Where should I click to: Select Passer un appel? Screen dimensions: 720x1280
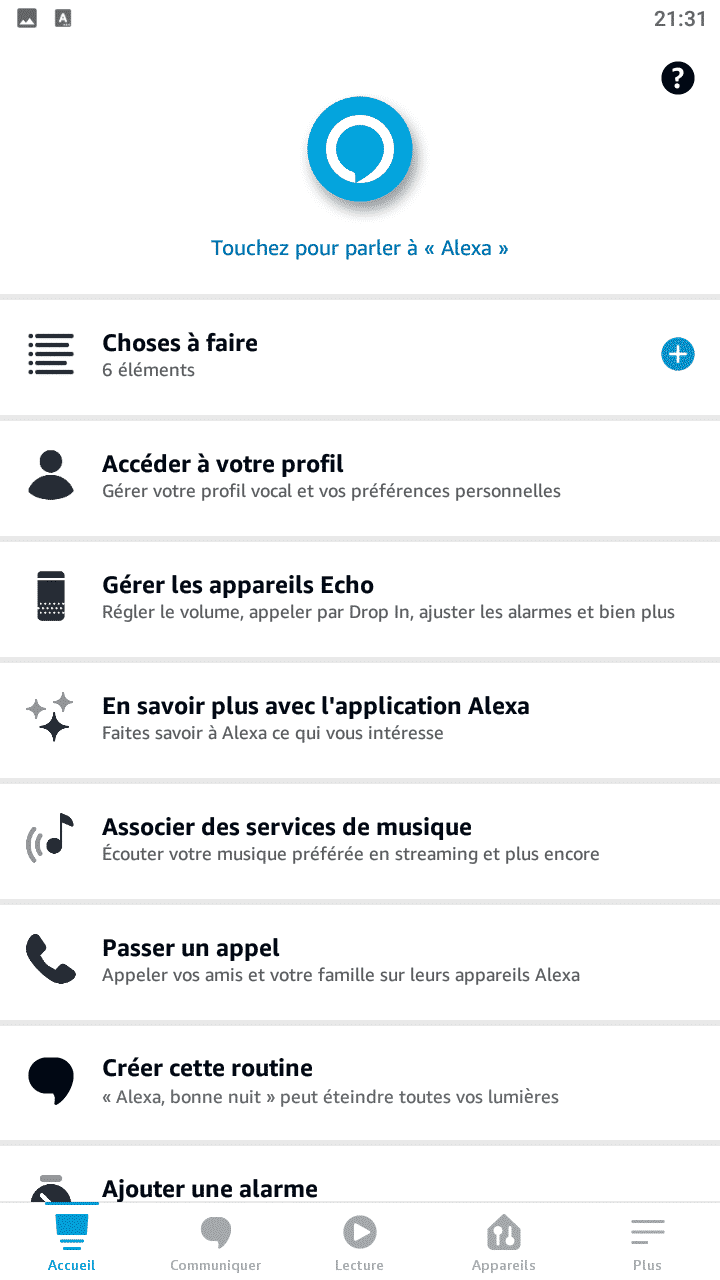click(x=360, y=961)
